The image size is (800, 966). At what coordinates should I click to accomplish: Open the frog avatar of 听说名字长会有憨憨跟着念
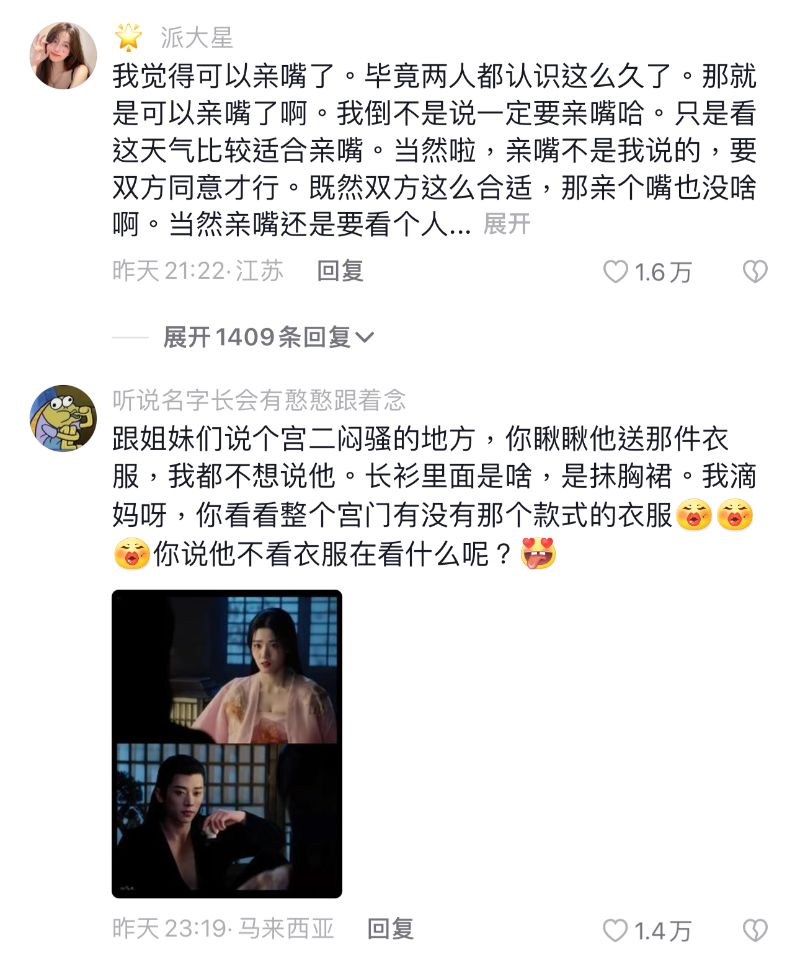click(x=64, y=418)
